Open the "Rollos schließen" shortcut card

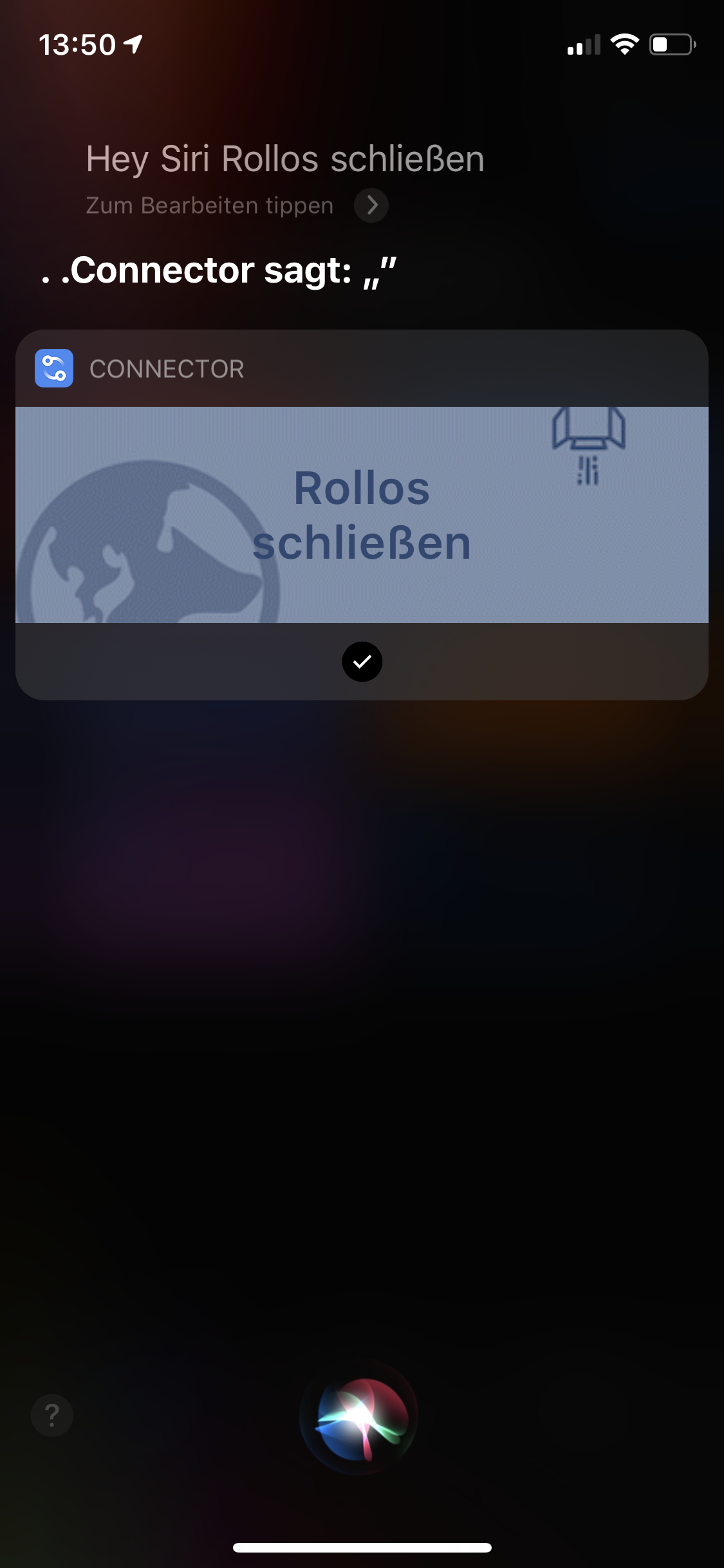362,515
